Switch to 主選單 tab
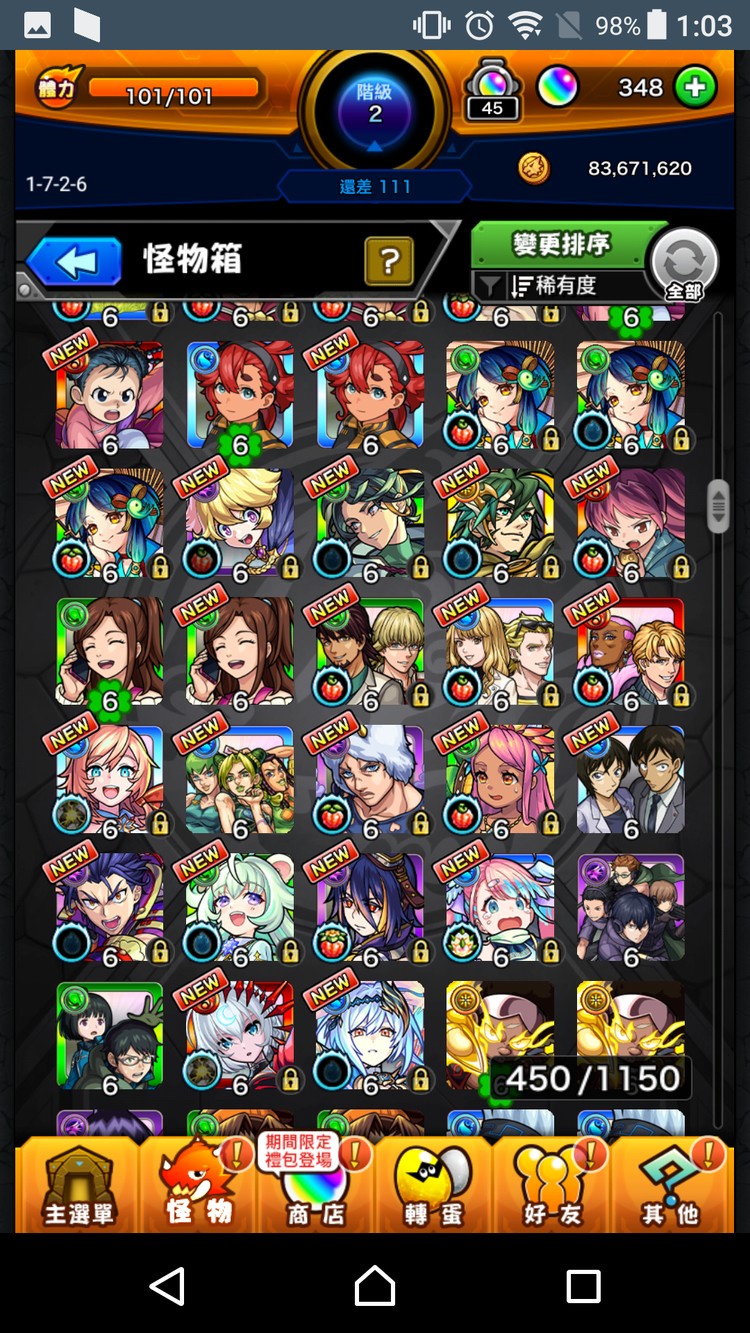750x1333 pixels. (78, 1185)
